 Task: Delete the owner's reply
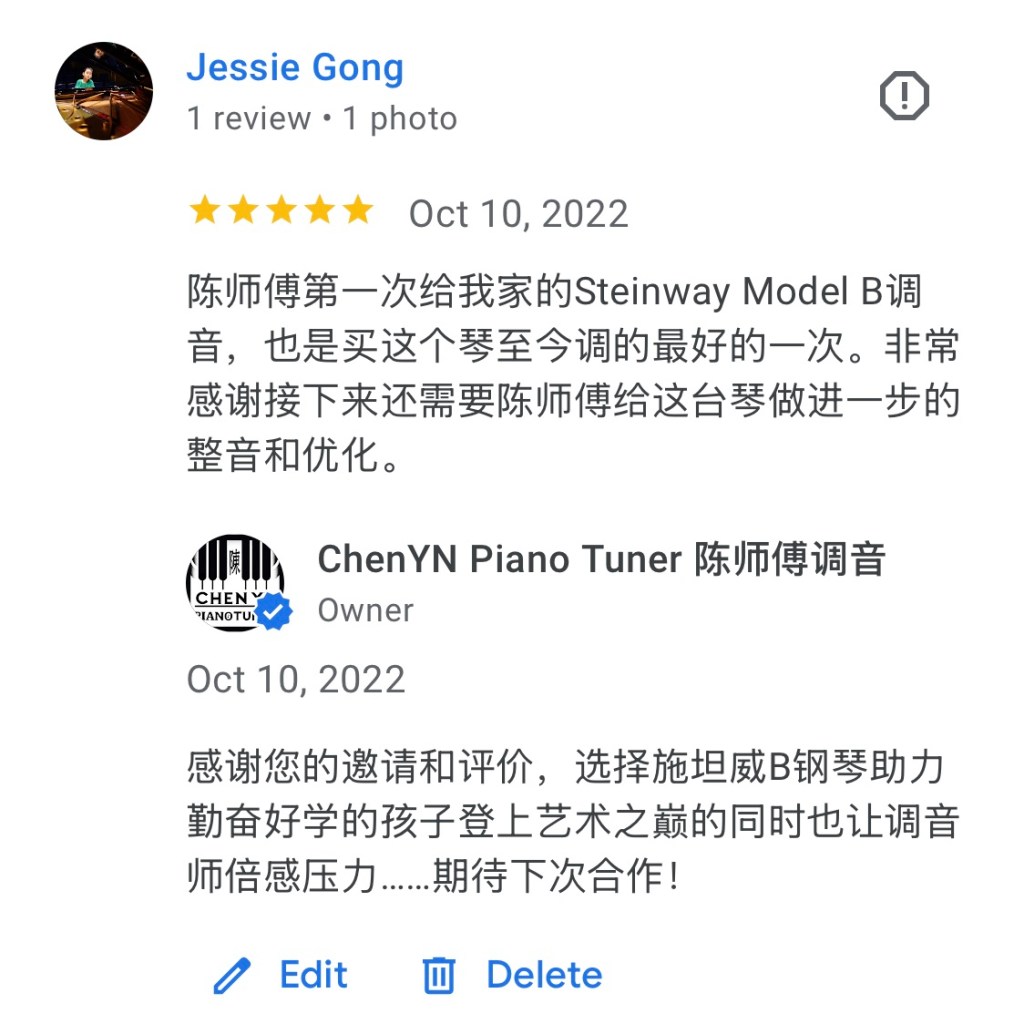(x=512, y=975)
